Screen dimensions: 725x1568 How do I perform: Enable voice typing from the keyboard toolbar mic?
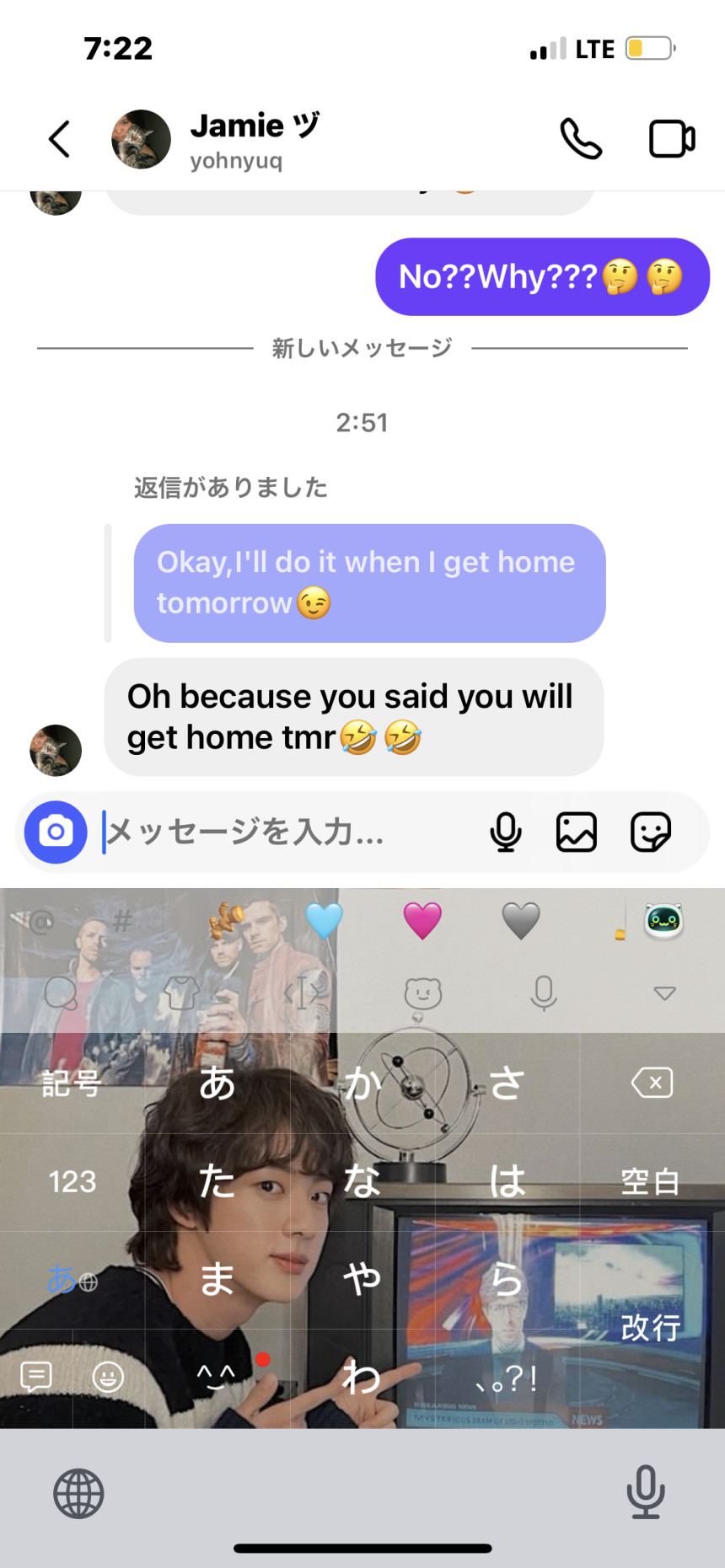tap(544, 993)
